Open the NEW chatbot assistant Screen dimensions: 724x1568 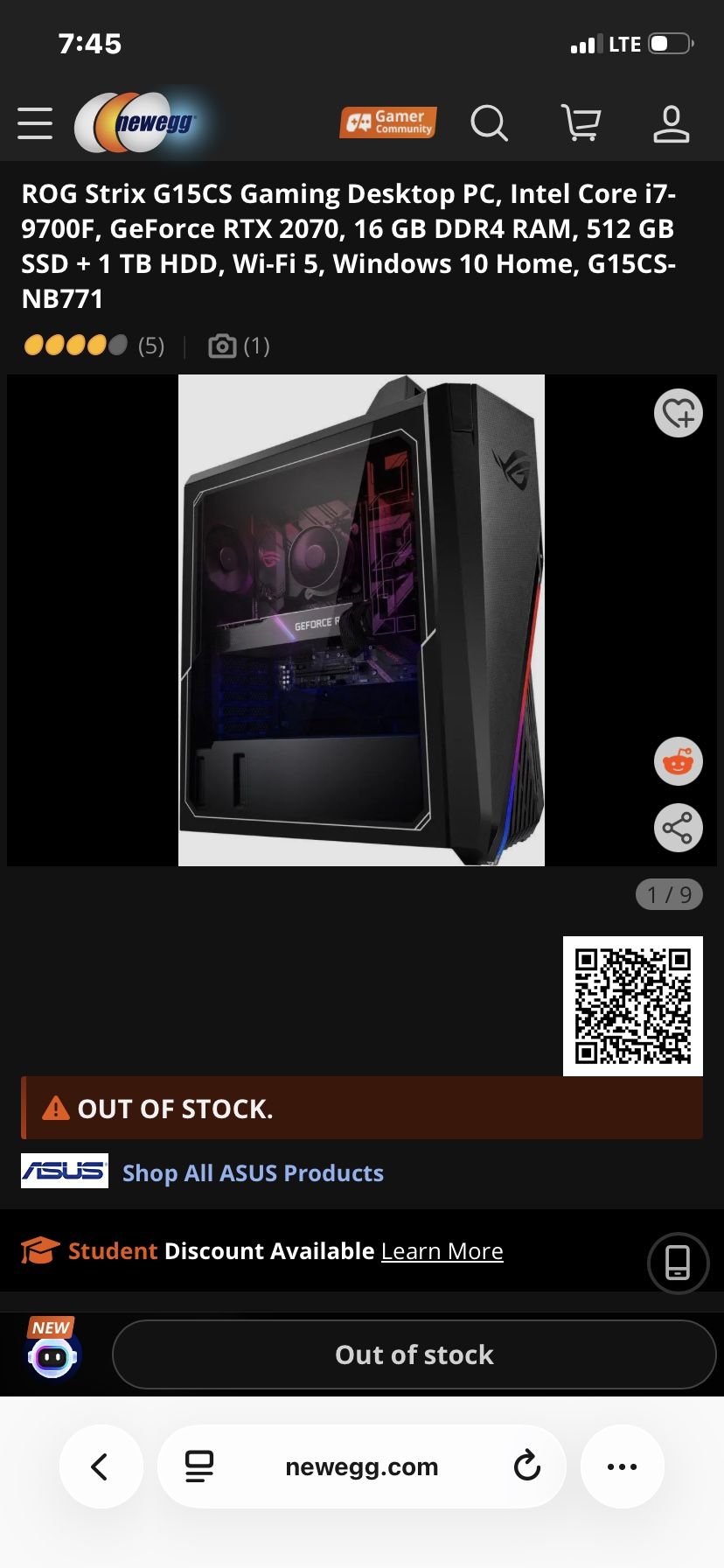tap(52, 1354)
